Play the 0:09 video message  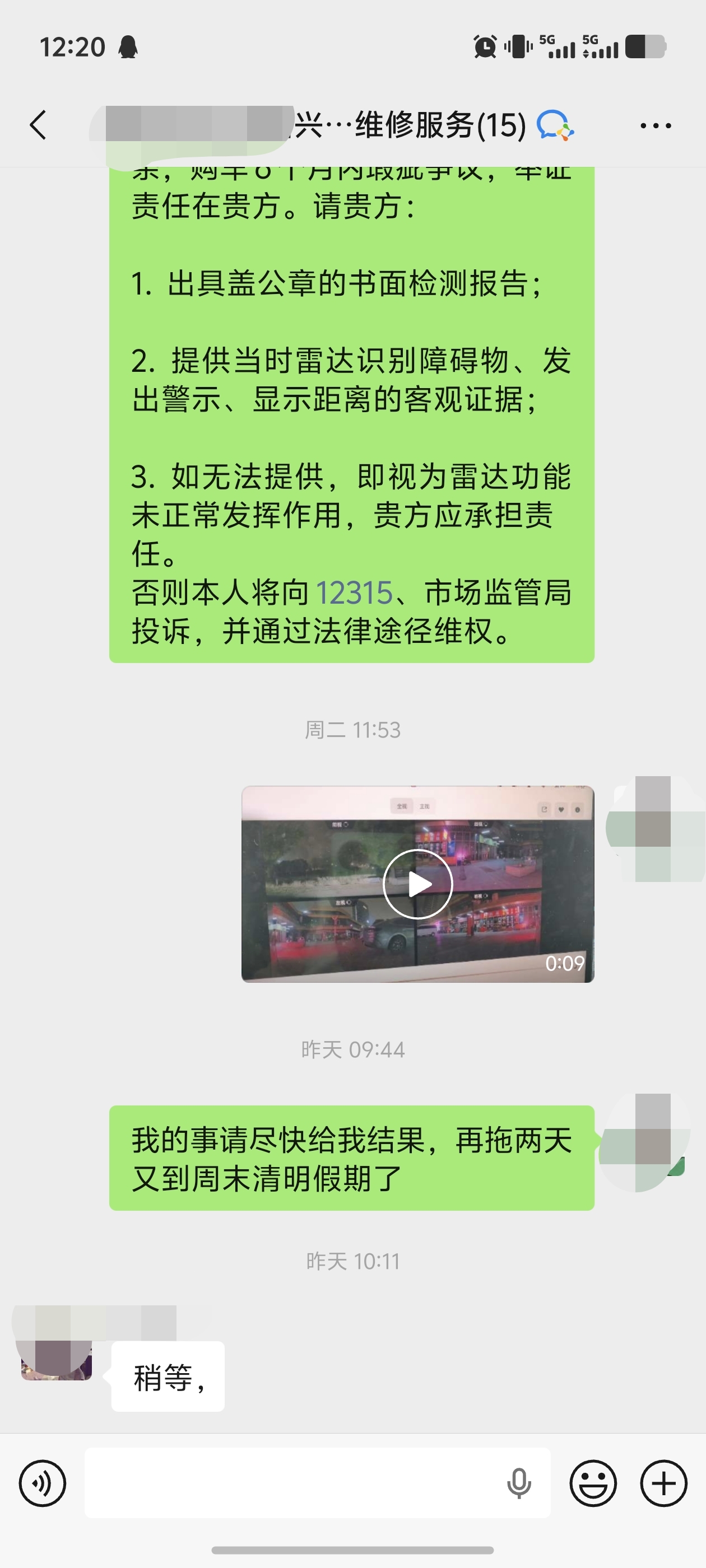tap(417, 884)
